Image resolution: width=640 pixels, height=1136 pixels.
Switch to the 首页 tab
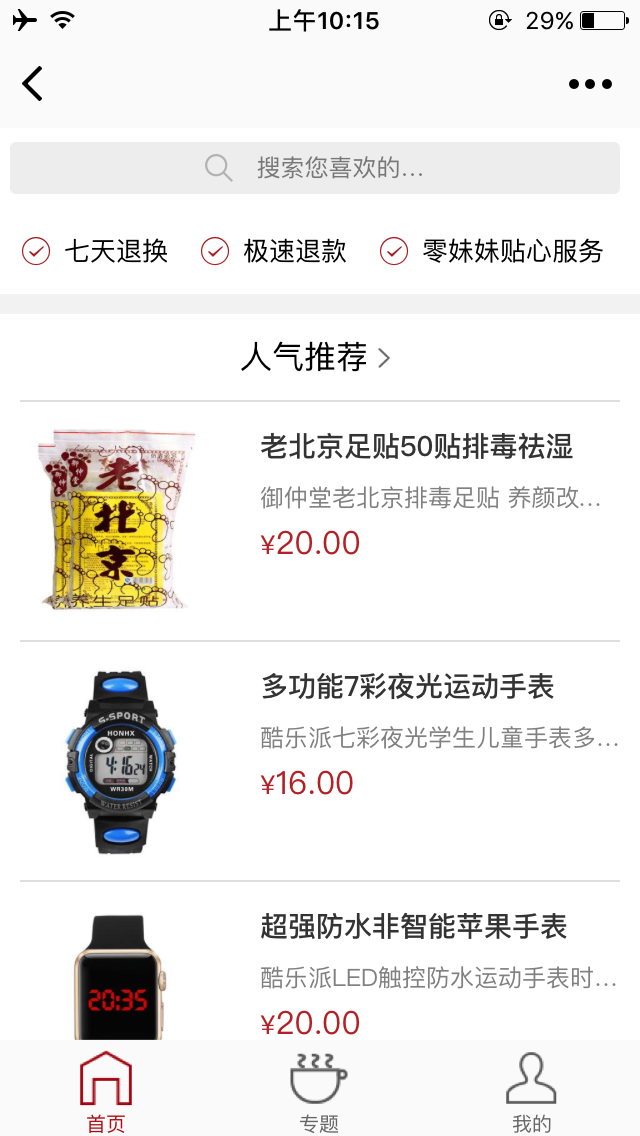(x=106, y=1092)
